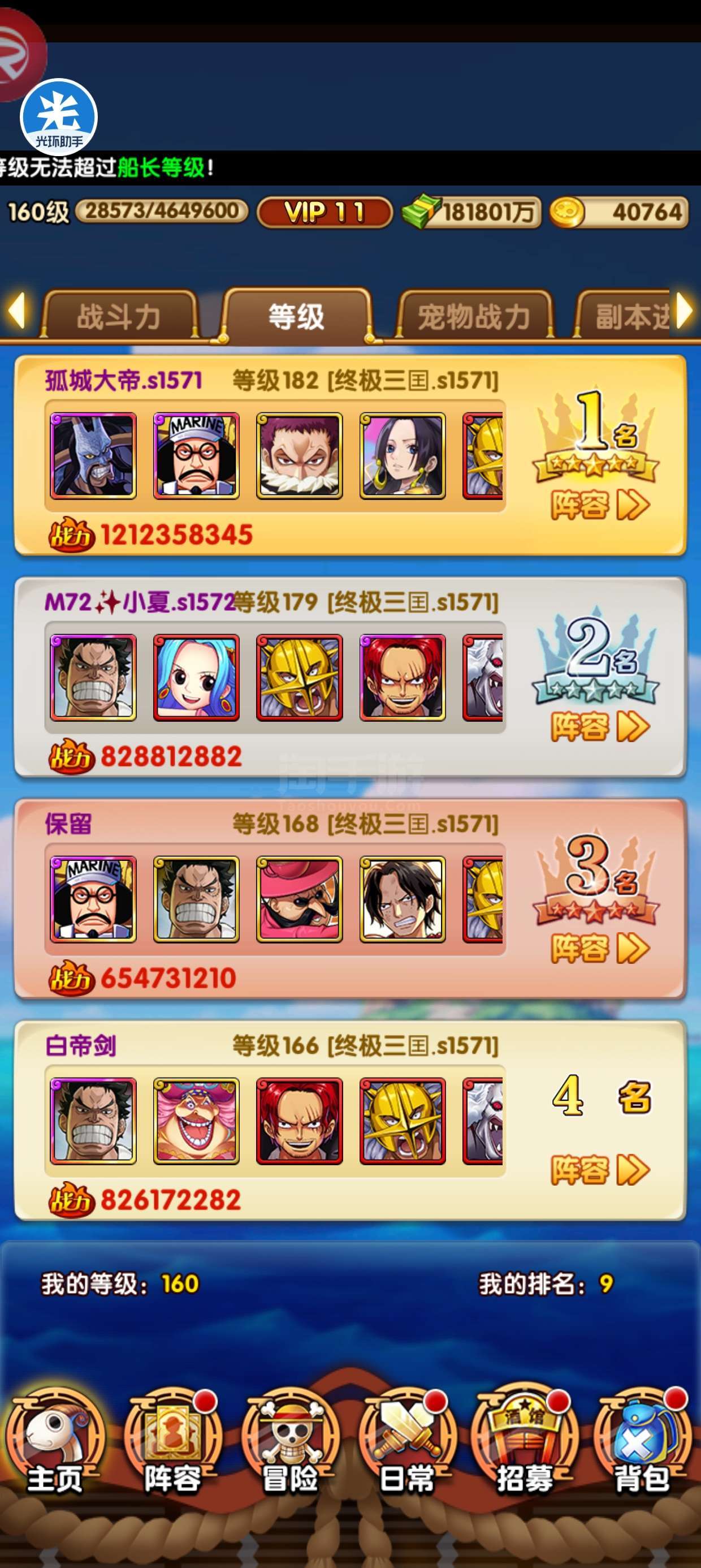
Task: Select the 宠物战力 tab
Action: pos(474,315)
